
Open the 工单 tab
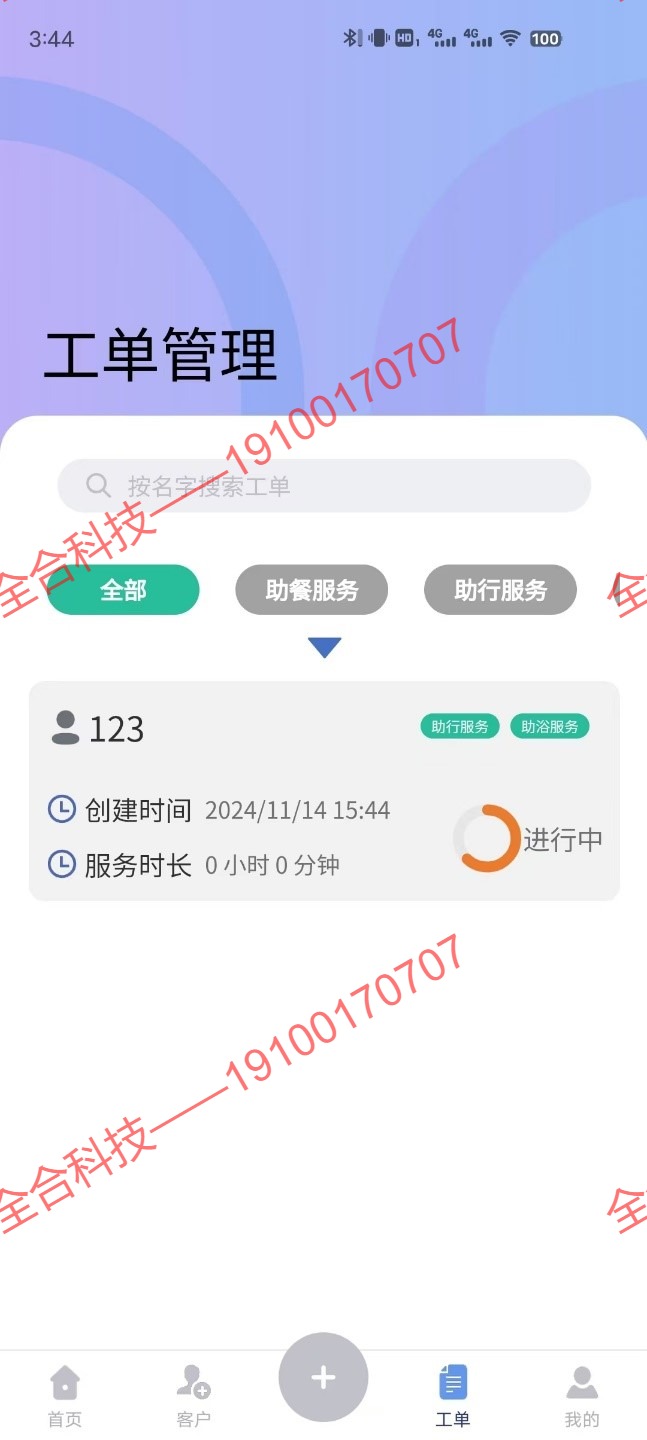point(453,1395)
